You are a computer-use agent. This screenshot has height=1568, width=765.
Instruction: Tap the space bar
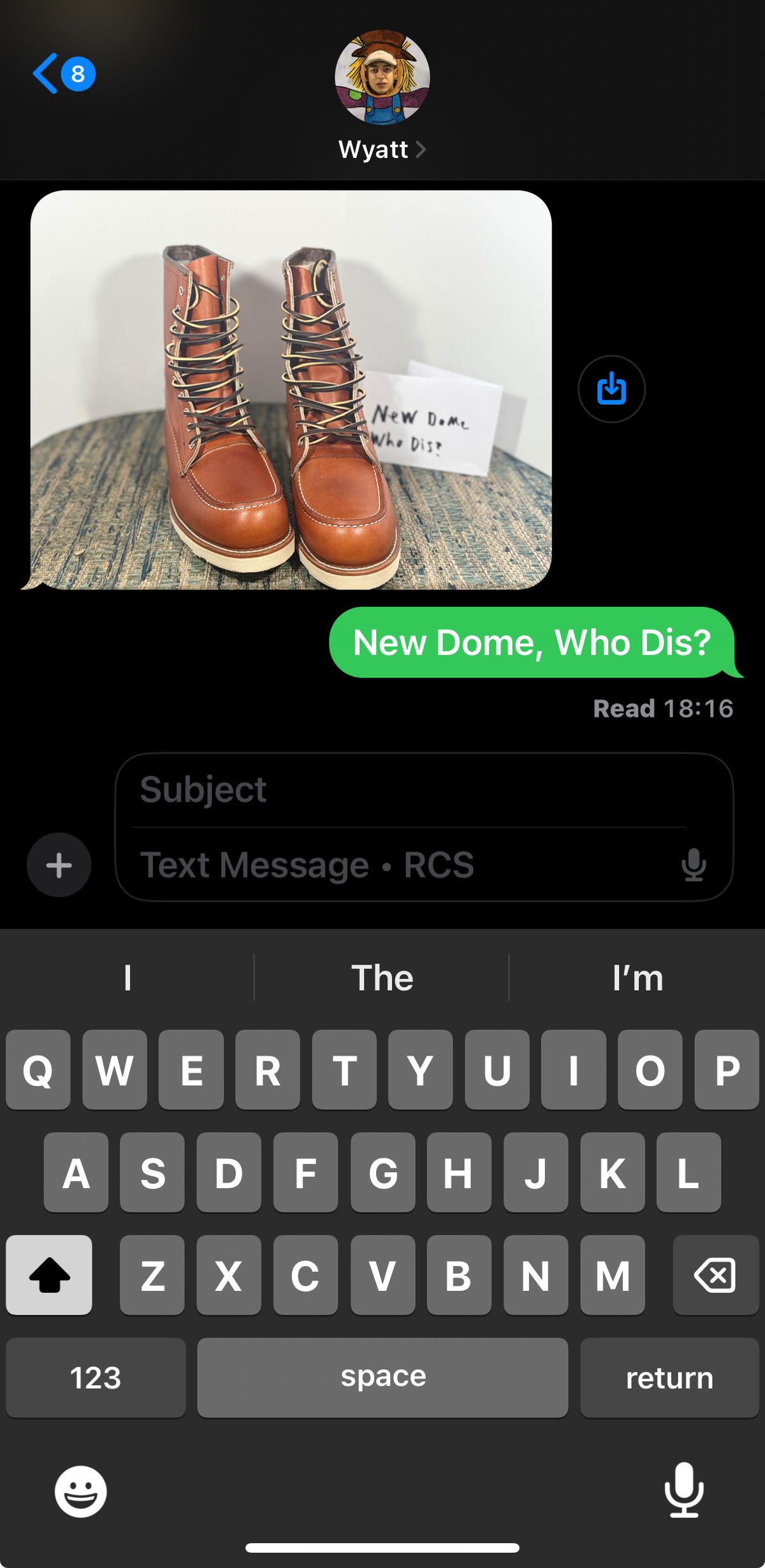382,1377
